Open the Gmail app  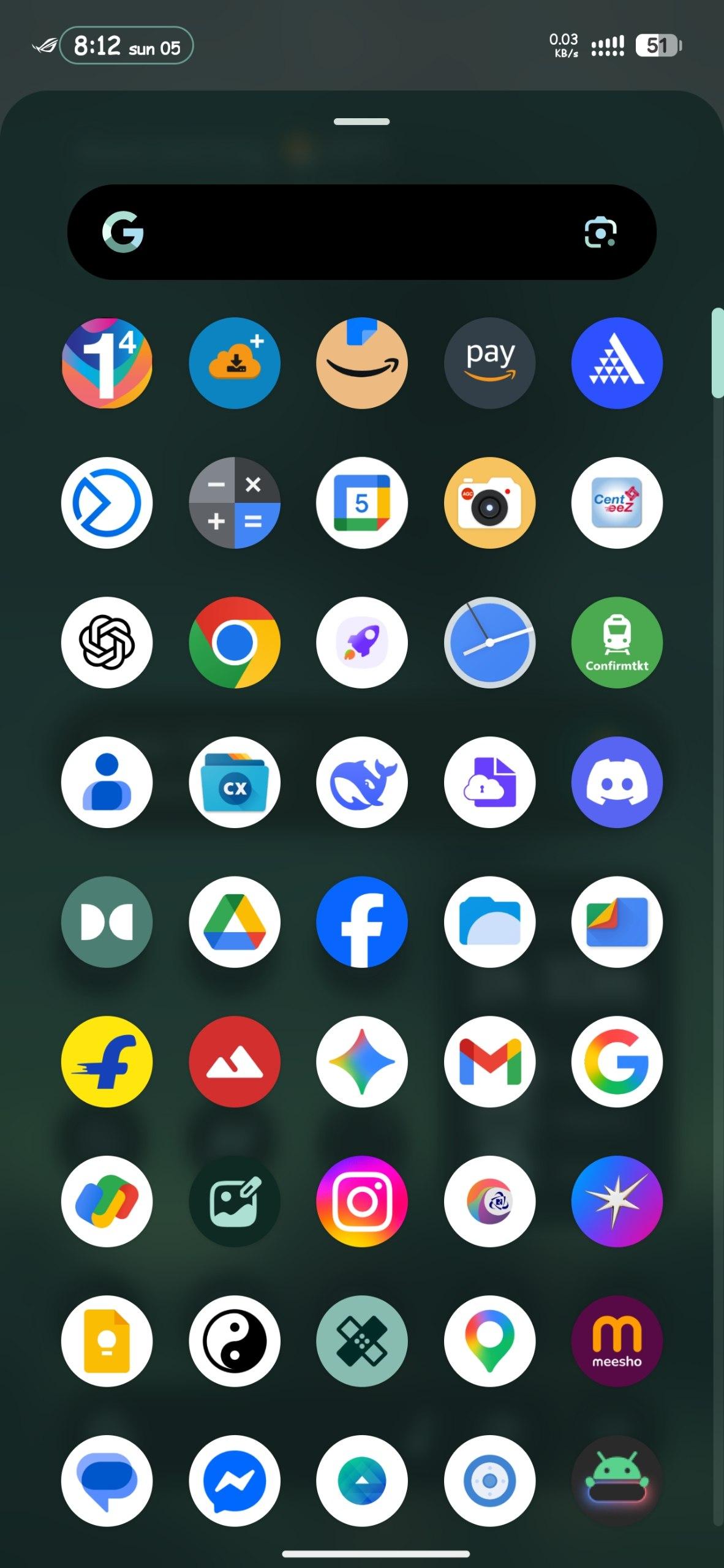click(489, 1061)
